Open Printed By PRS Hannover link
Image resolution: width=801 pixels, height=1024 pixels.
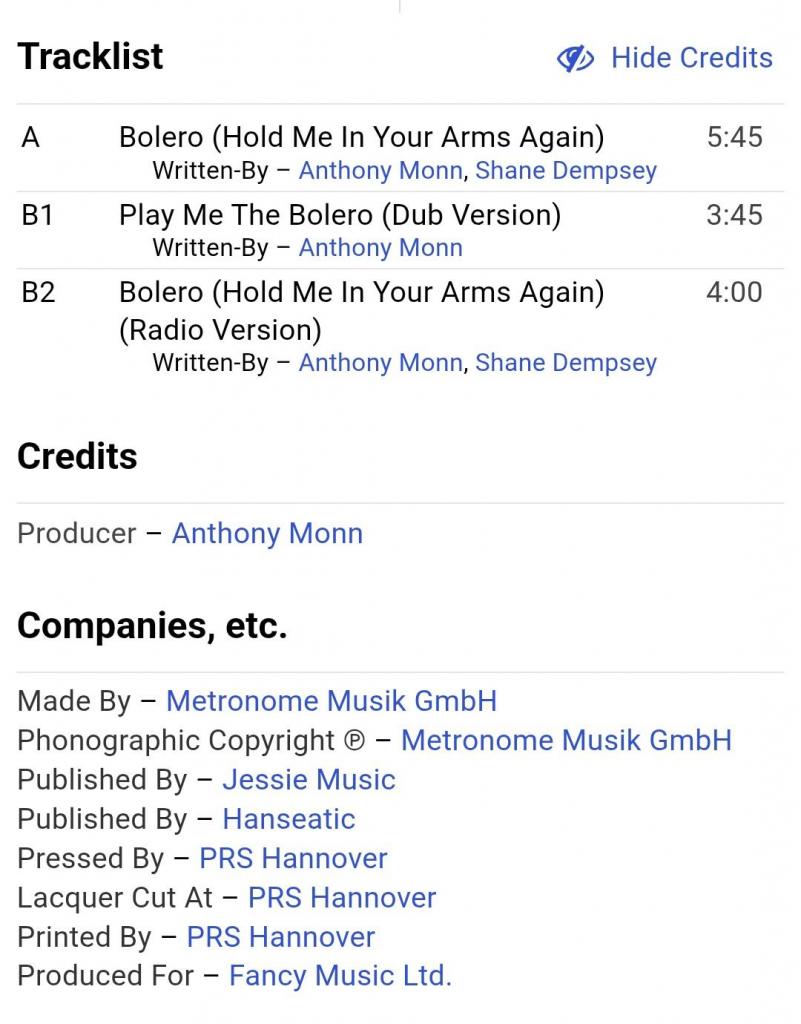pos(281,937)
